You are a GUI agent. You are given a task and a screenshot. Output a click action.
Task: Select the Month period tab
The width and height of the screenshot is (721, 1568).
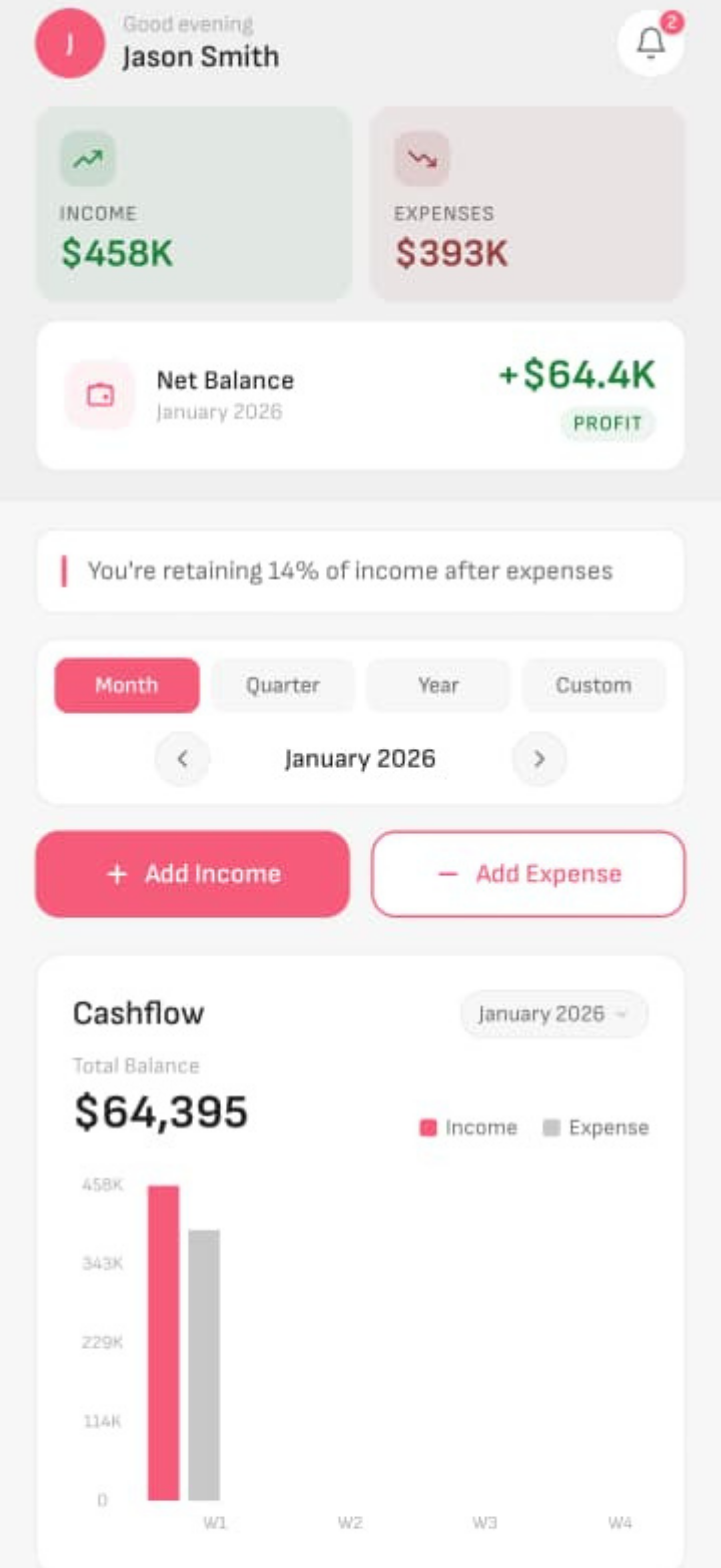pos(126,685)
